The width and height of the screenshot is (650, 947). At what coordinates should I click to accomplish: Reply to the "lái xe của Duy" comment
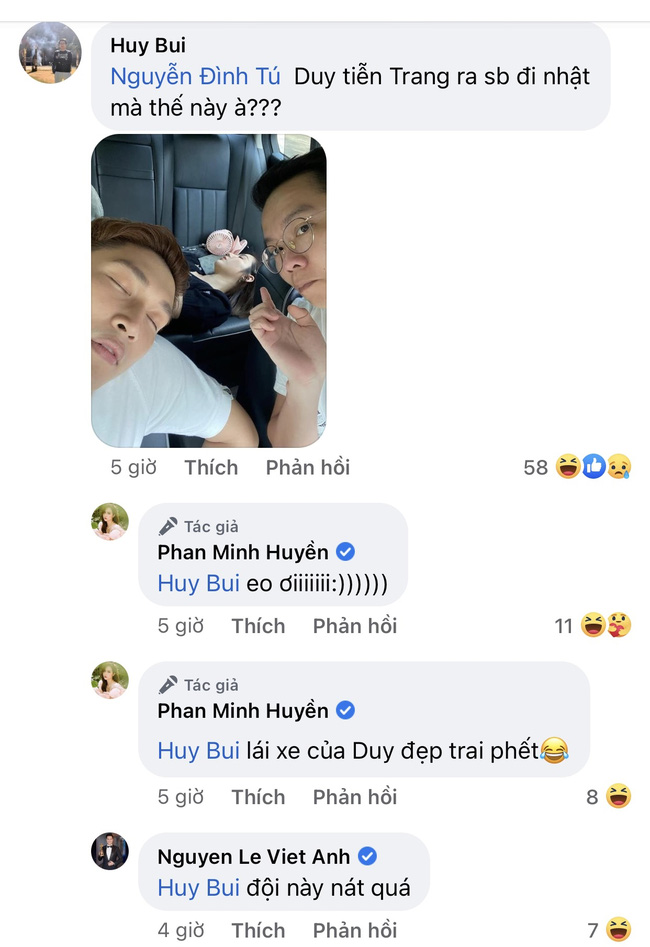[354, 797]
